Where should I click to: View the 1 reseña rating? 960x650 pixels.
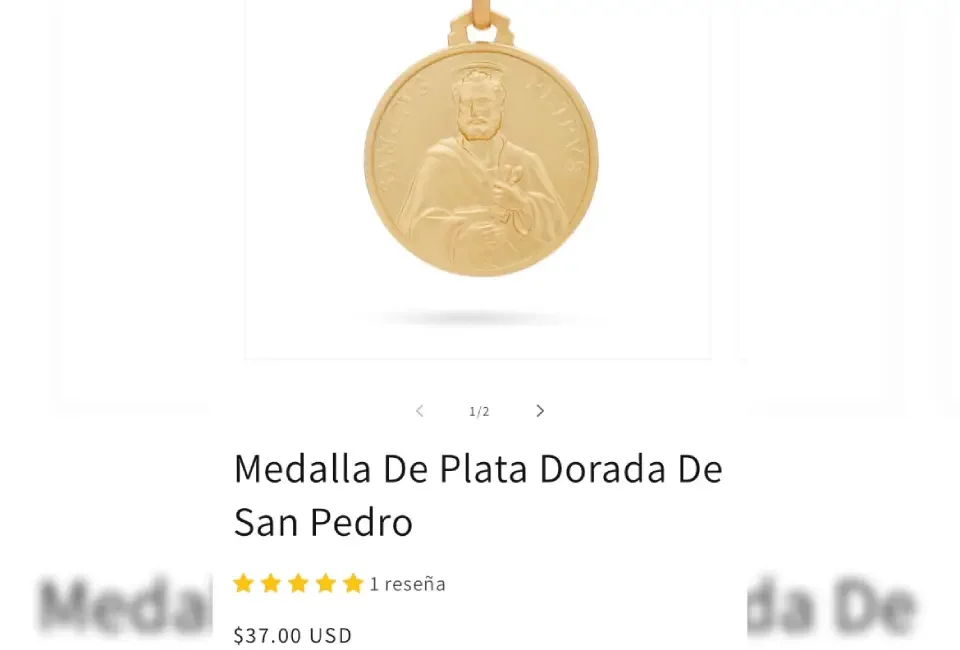tap(340, 584)
